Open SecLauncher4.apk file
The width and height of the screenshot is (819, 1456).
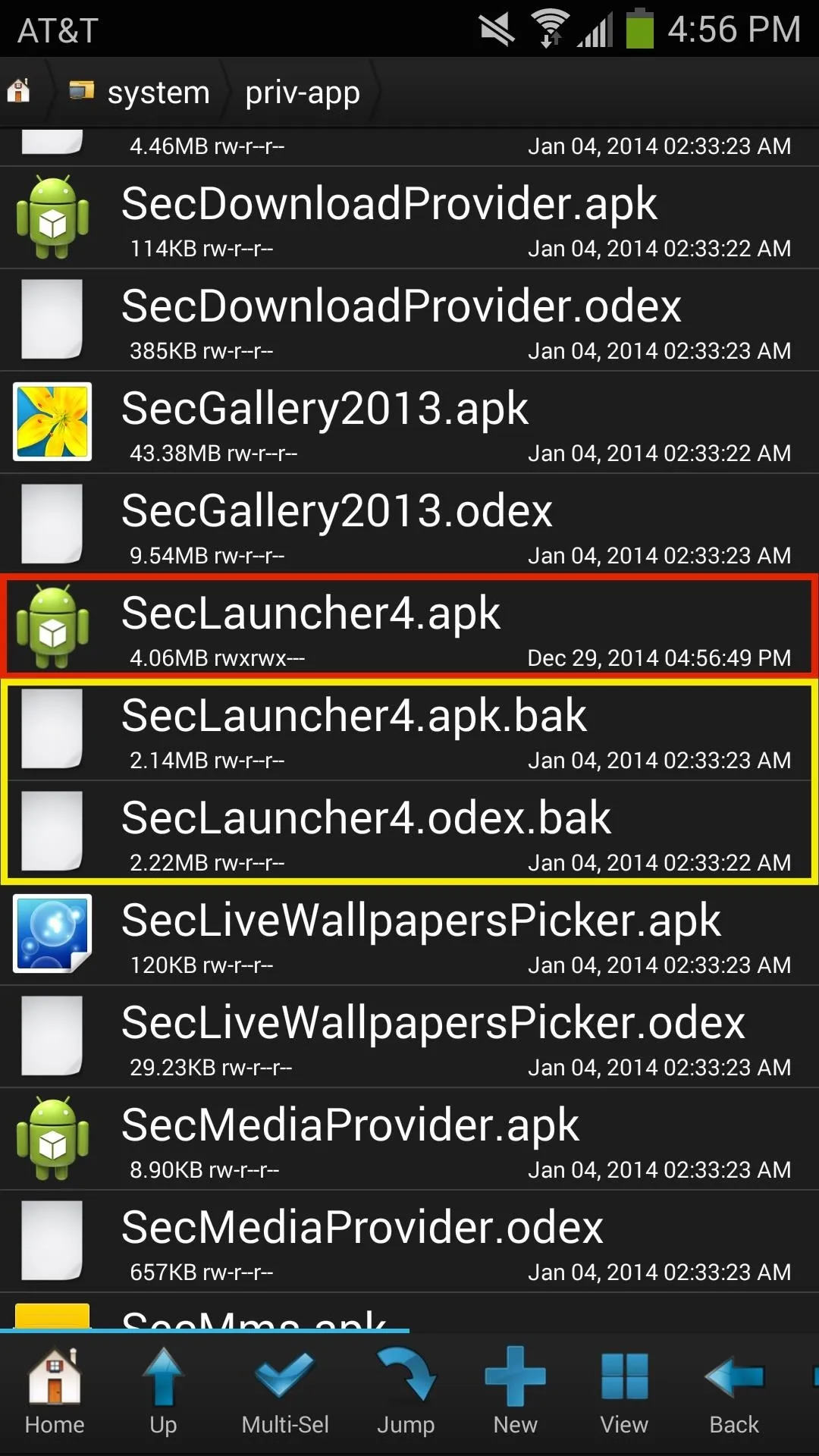409,628
